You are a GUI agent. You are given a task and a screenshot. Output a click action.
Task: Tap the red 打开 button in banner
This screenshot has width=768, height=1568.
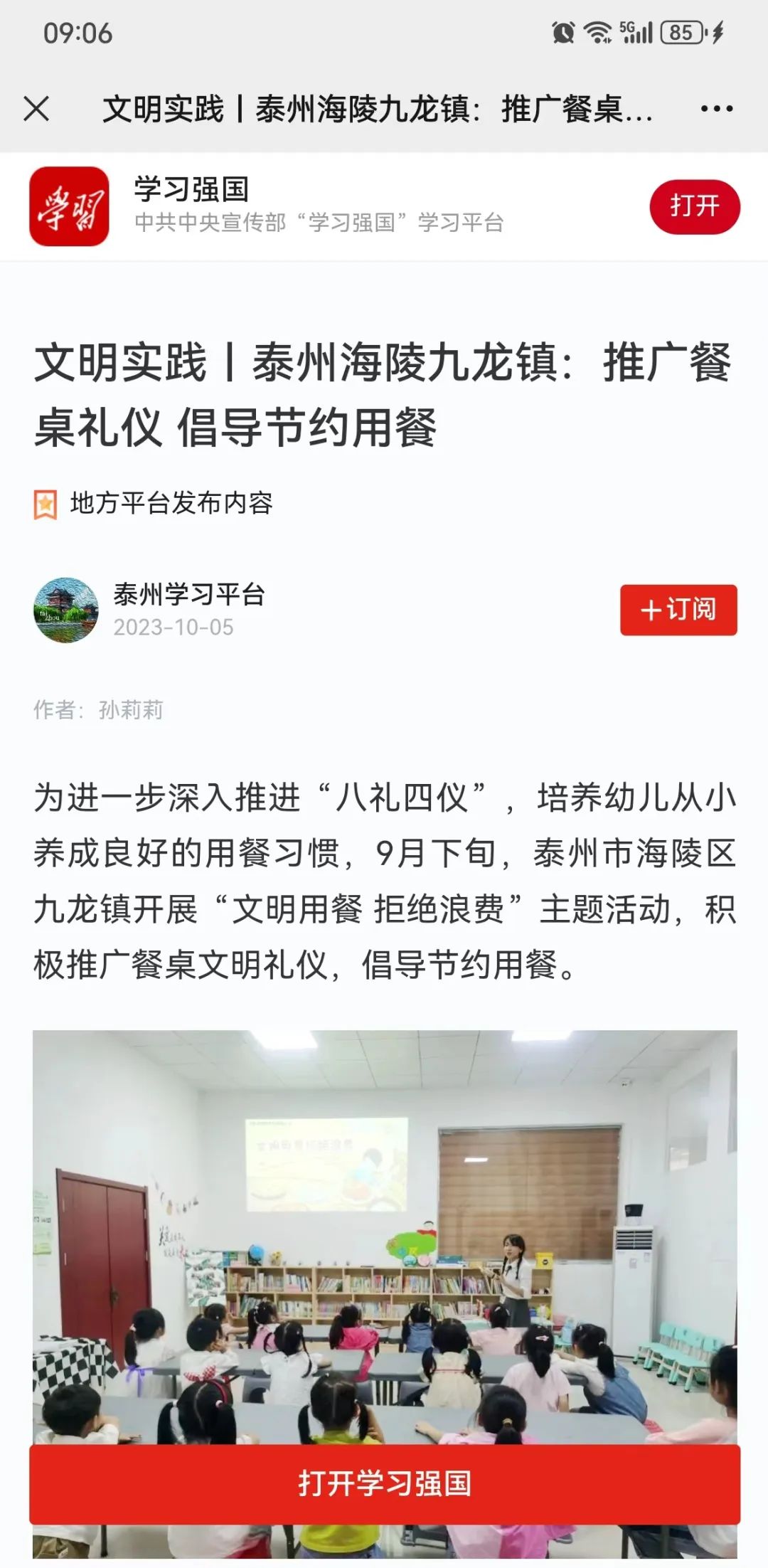tap(694, 207)
